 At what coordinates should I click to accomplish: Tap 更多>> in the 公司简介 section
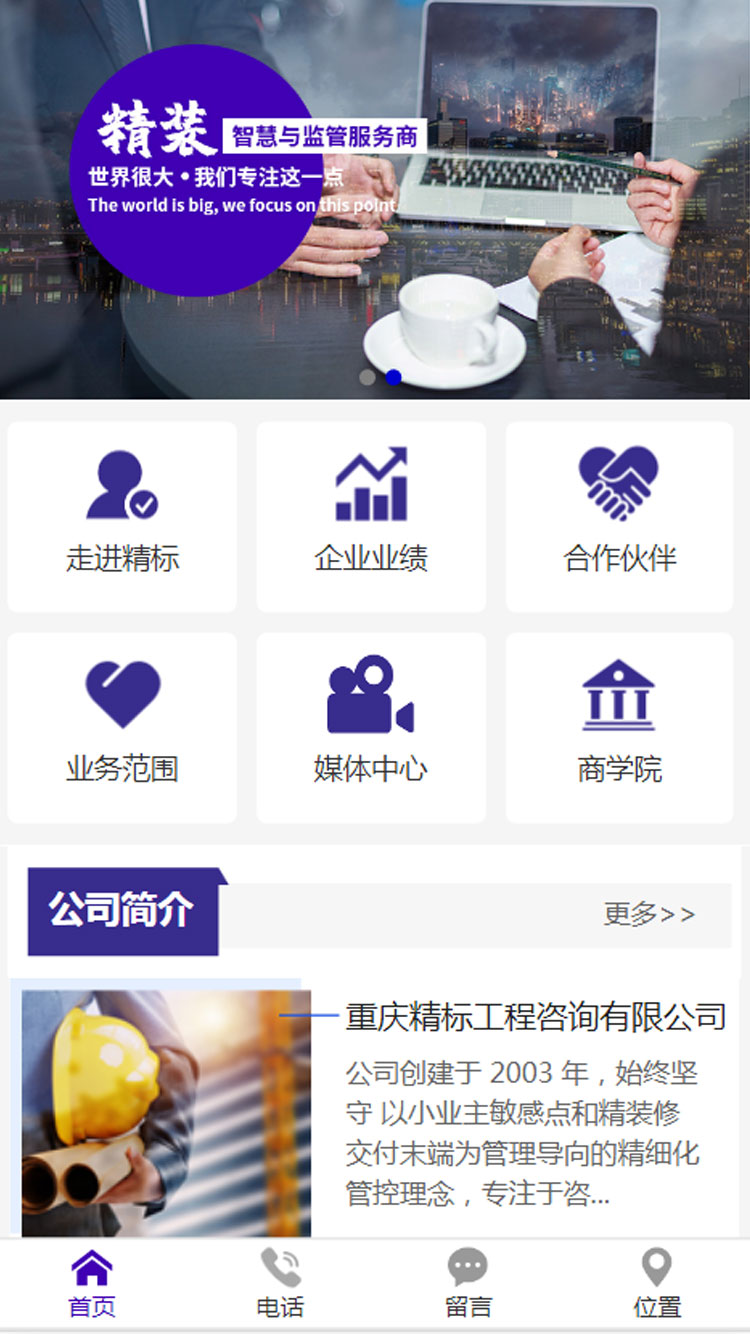coord(649,914)
